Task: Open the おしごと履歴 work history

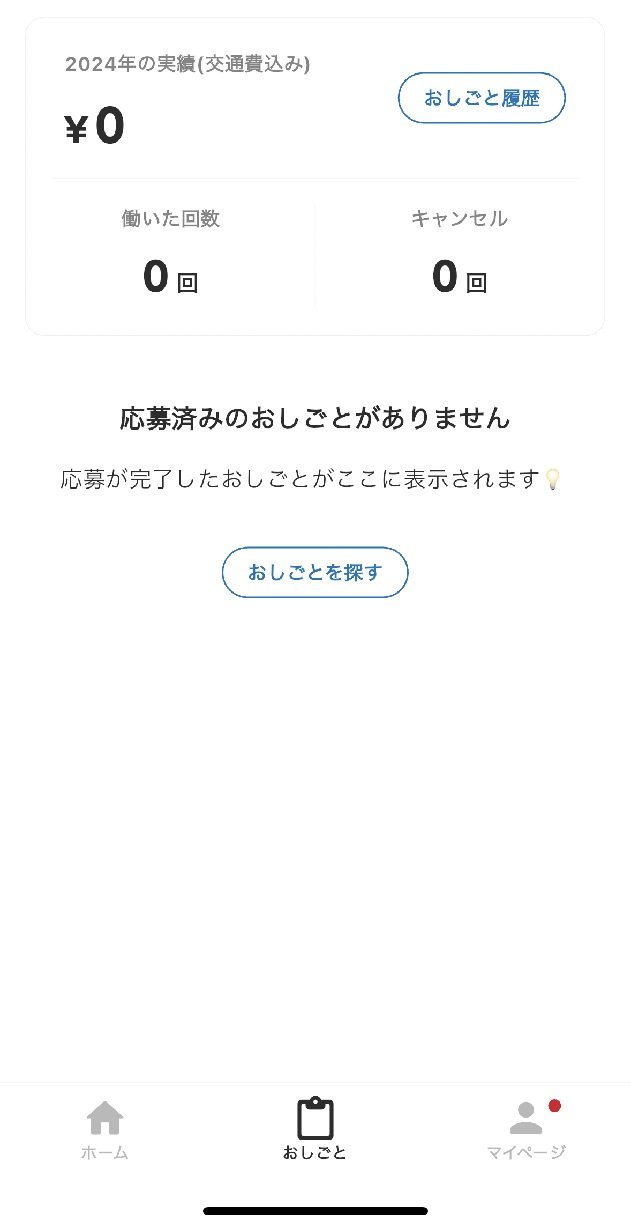Action: point(482,98)
